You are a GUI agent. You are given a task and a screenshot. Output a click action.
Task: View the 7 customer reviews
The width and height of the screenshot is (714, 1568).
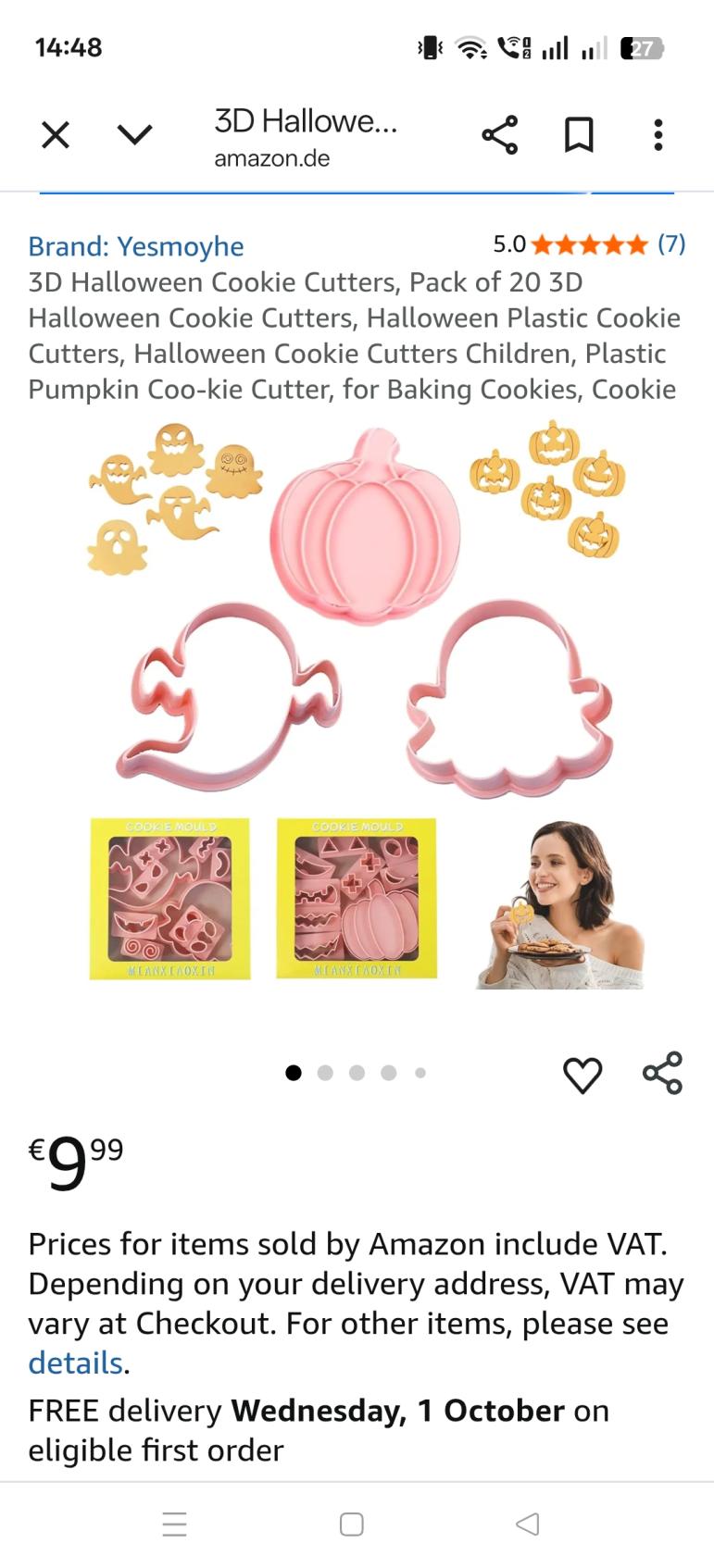(x=670, y=244)
